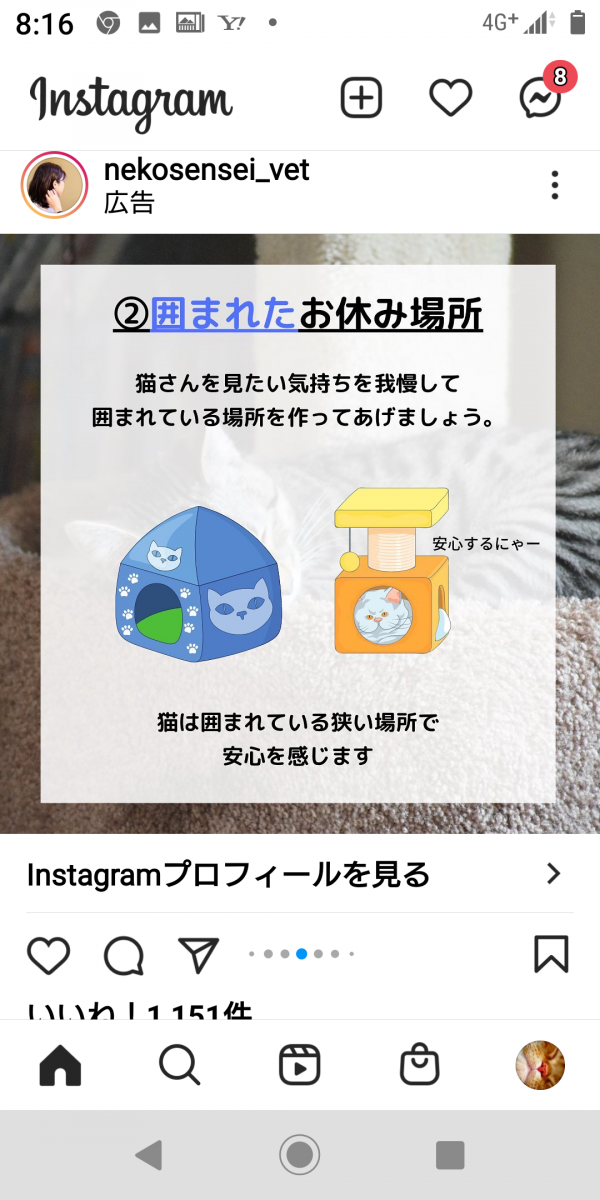Open the activity heart in header

click(450, 98)
